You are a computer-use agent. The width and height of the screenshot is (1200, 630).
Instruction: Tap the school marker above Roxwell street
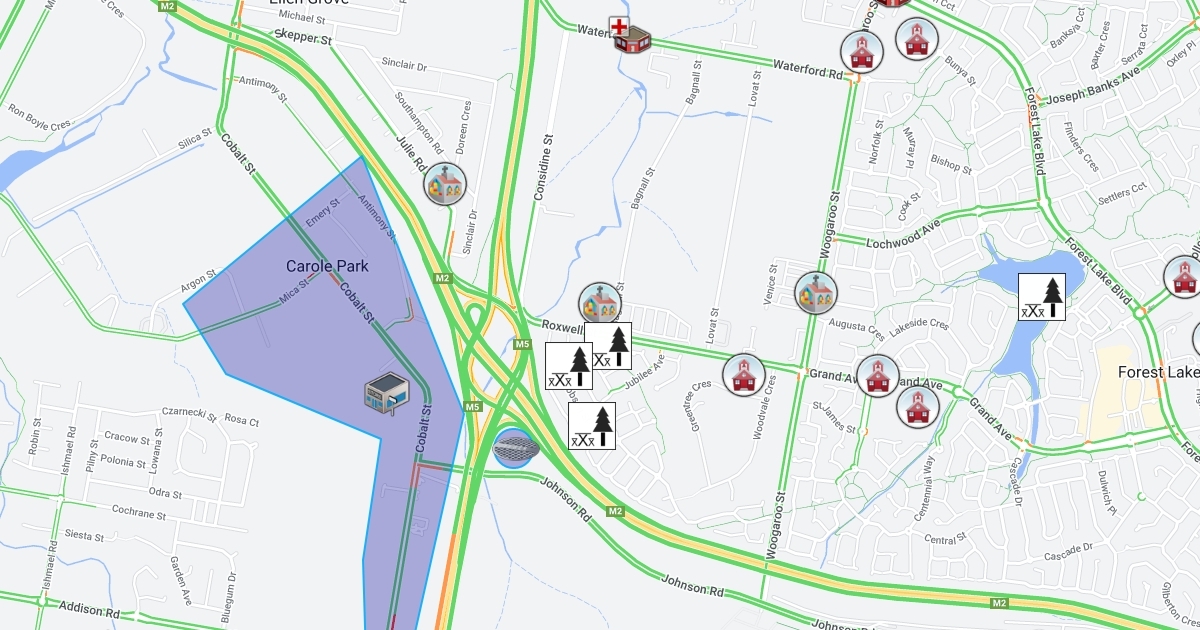[x=600, y=303]
